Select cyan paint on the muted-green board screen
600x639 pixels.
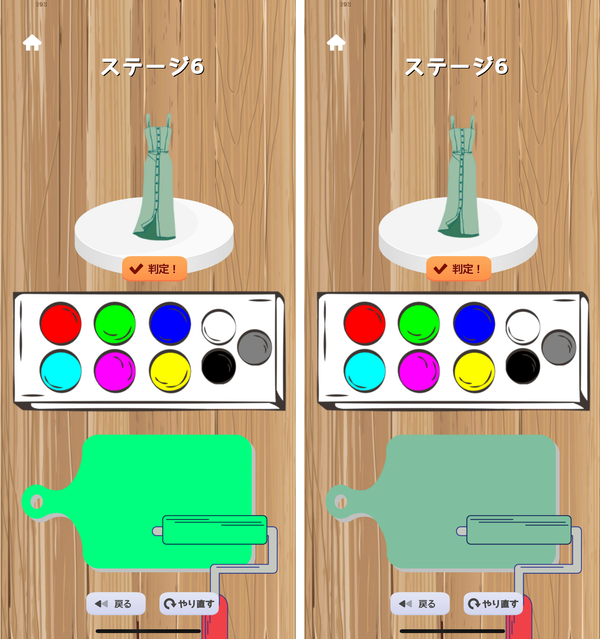tap(365, 371)
